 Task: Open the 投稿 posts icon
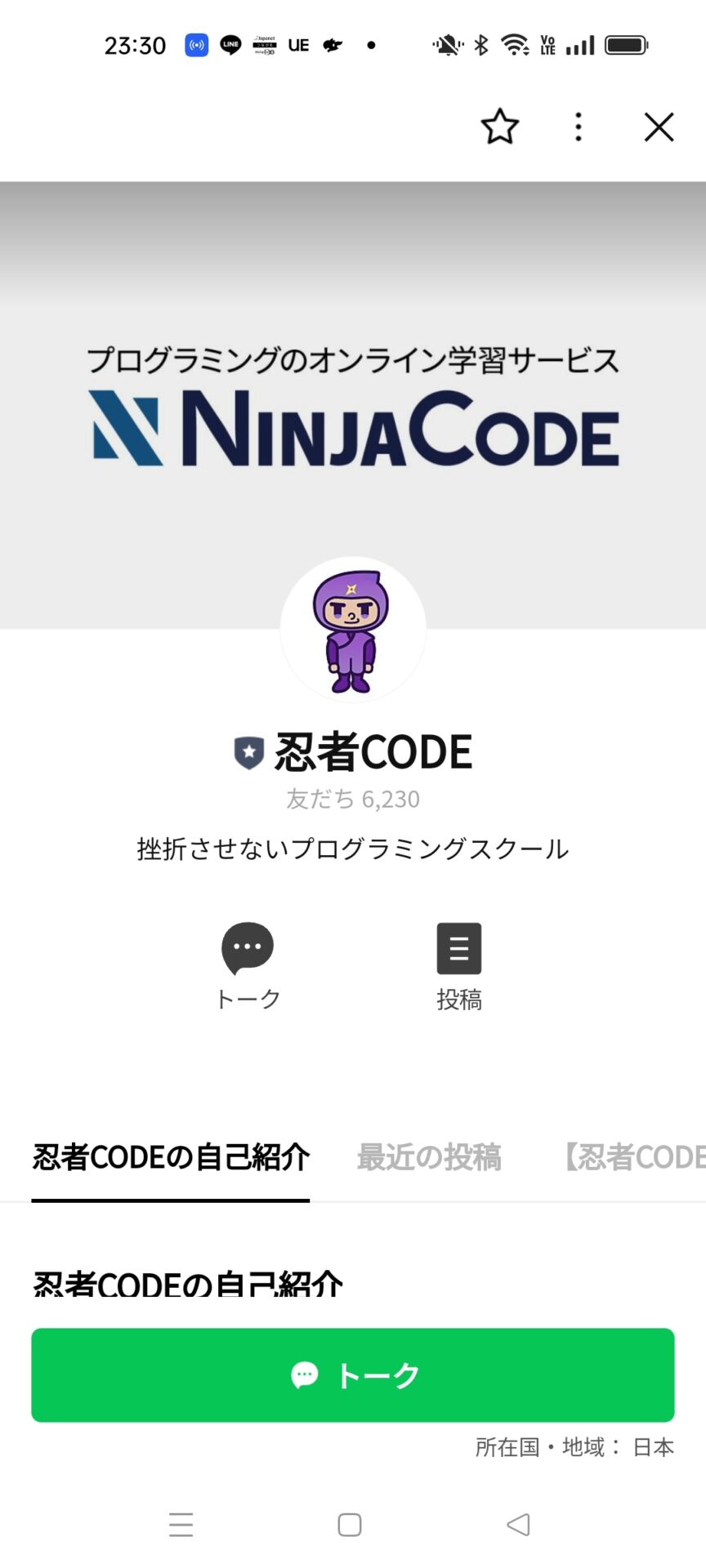(459, 949)
